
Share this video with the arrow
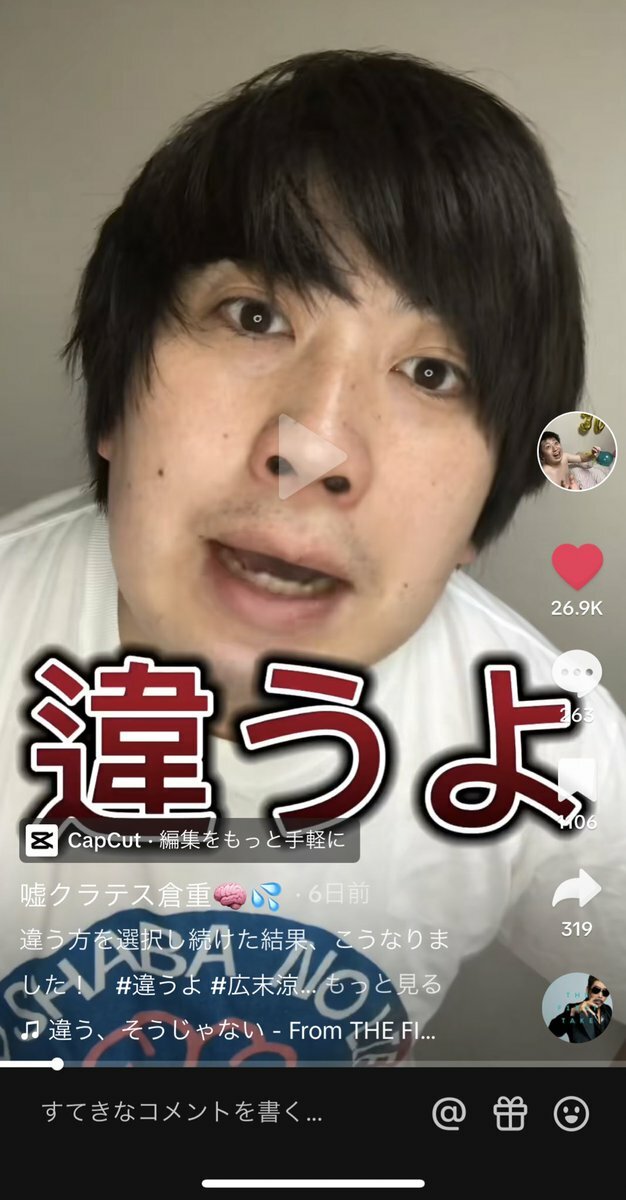(577, 889)
